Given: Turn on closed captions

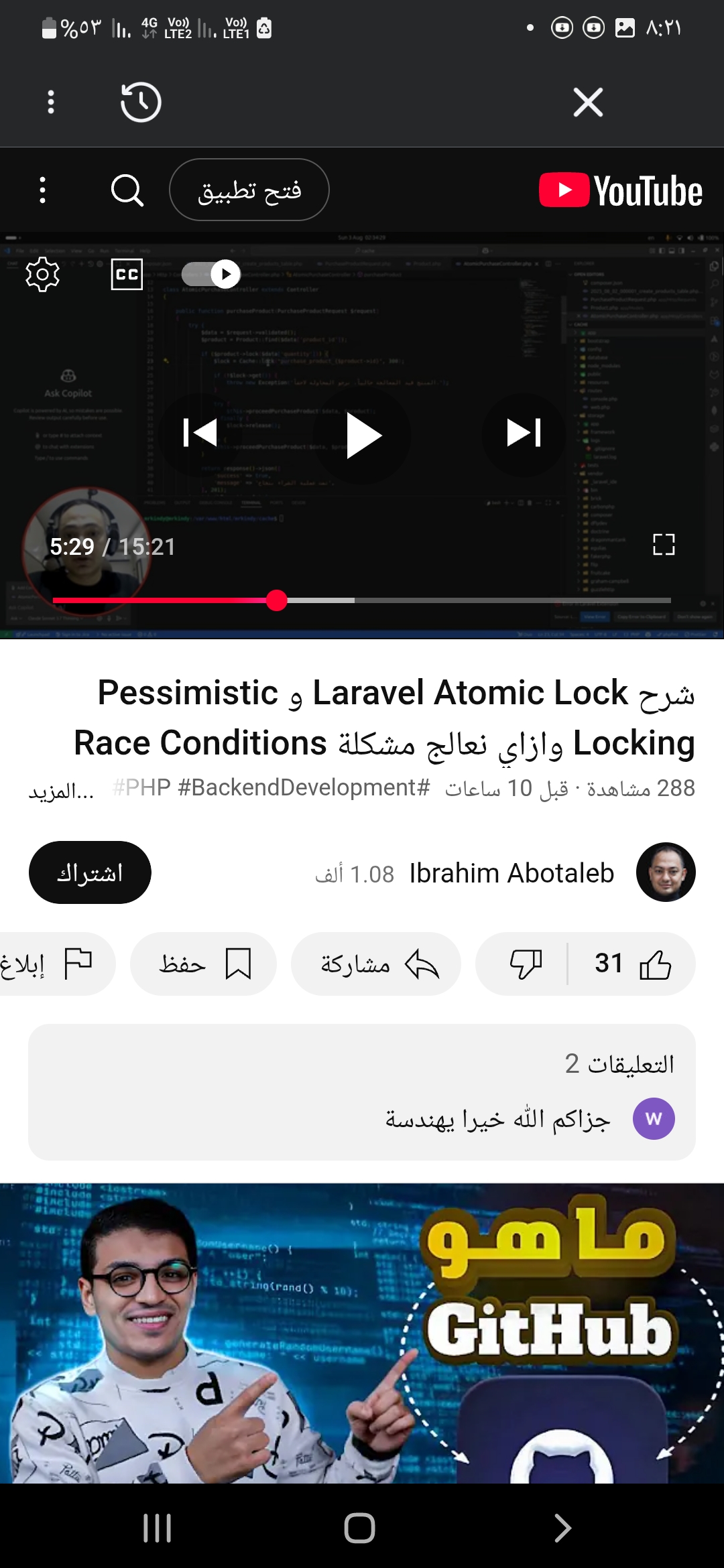Looking at the screenshot, I should coord(127,274).
